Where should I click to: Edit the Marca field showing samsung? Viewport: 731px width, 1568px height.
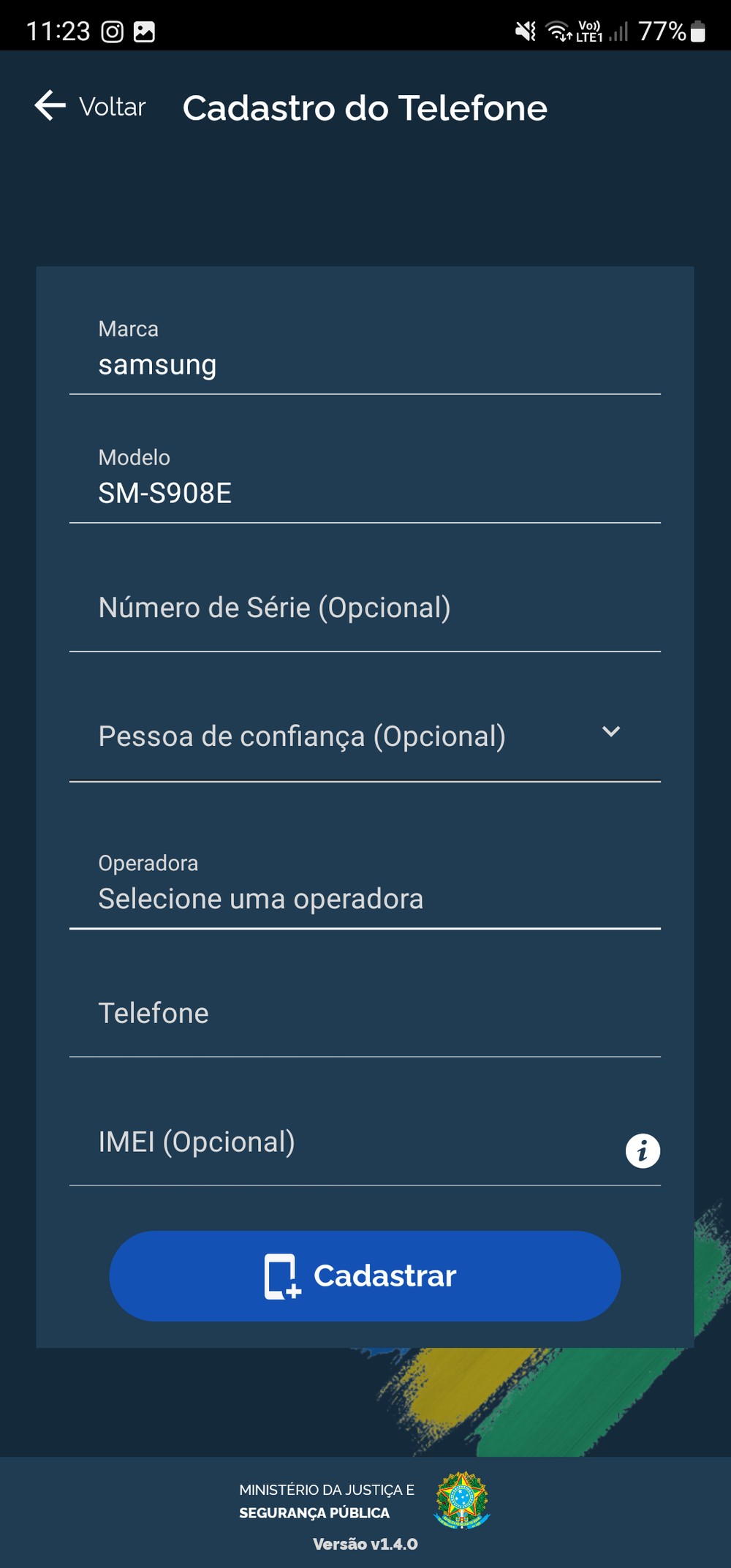(364, 363)
